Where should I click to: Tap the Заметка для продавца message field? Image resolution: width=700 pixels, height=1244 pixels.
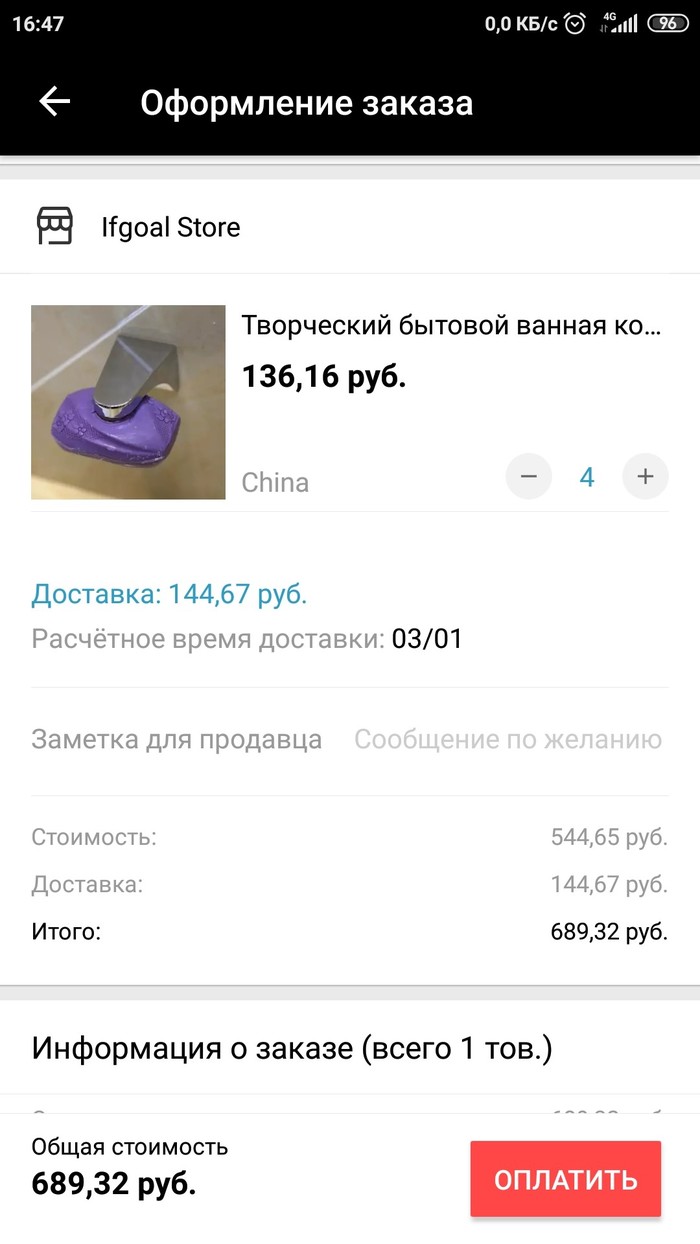507,740
